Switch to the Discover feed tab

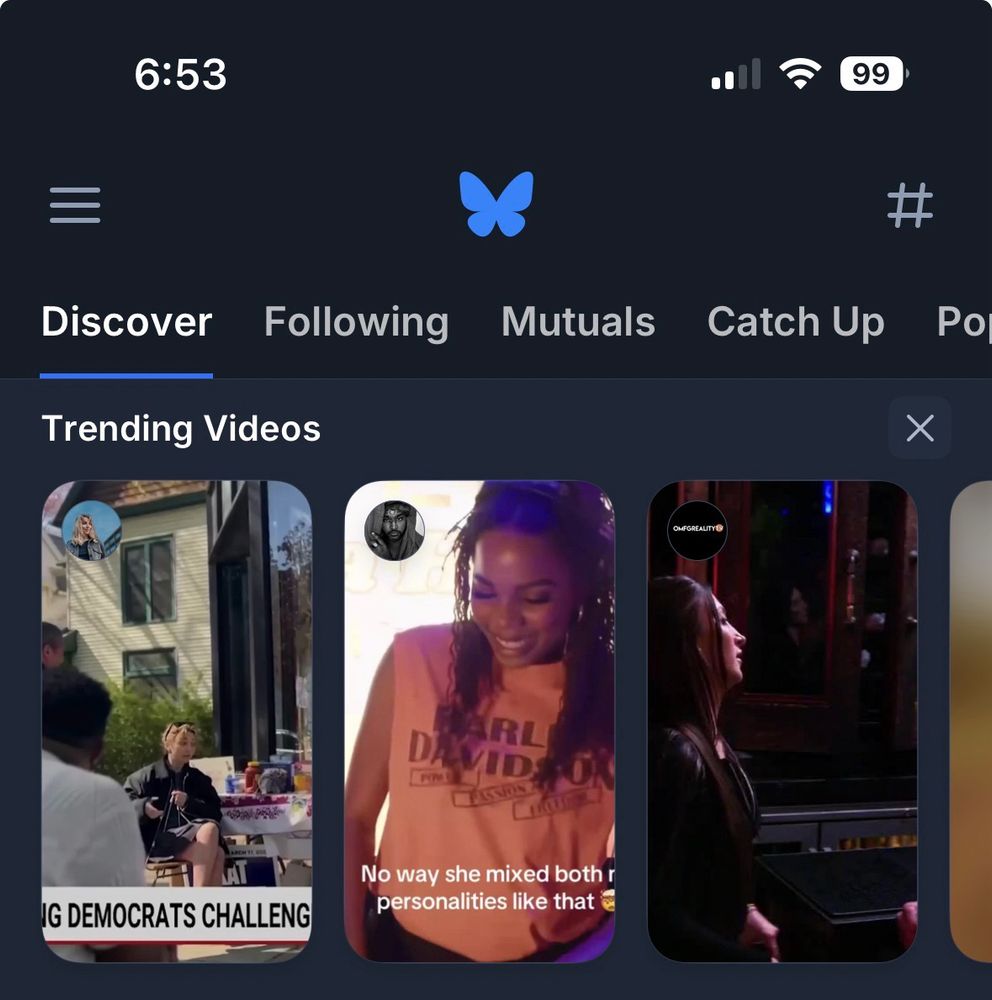click(125, 321)
